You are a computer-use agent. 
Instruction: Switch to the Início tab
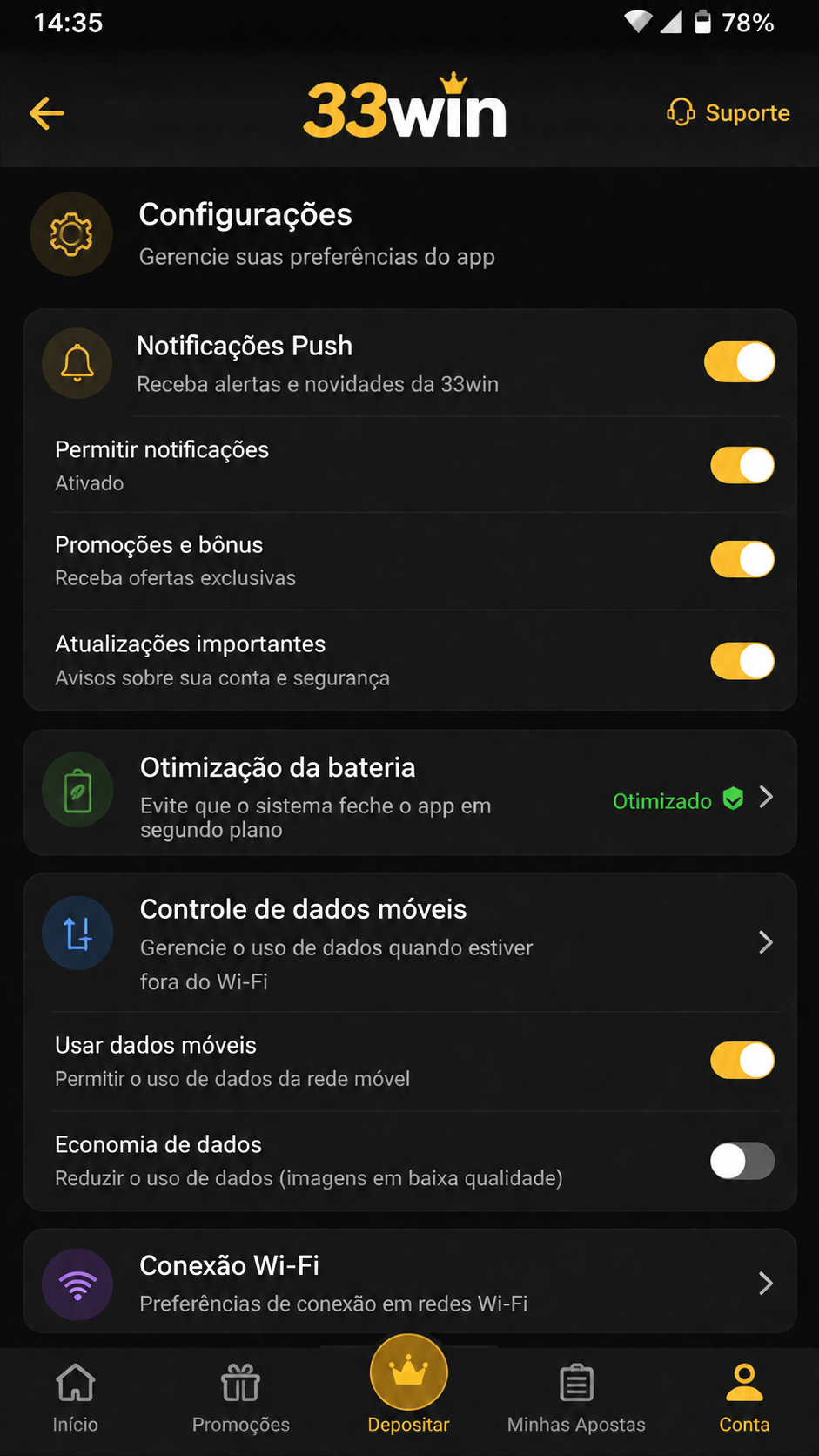76,1399
